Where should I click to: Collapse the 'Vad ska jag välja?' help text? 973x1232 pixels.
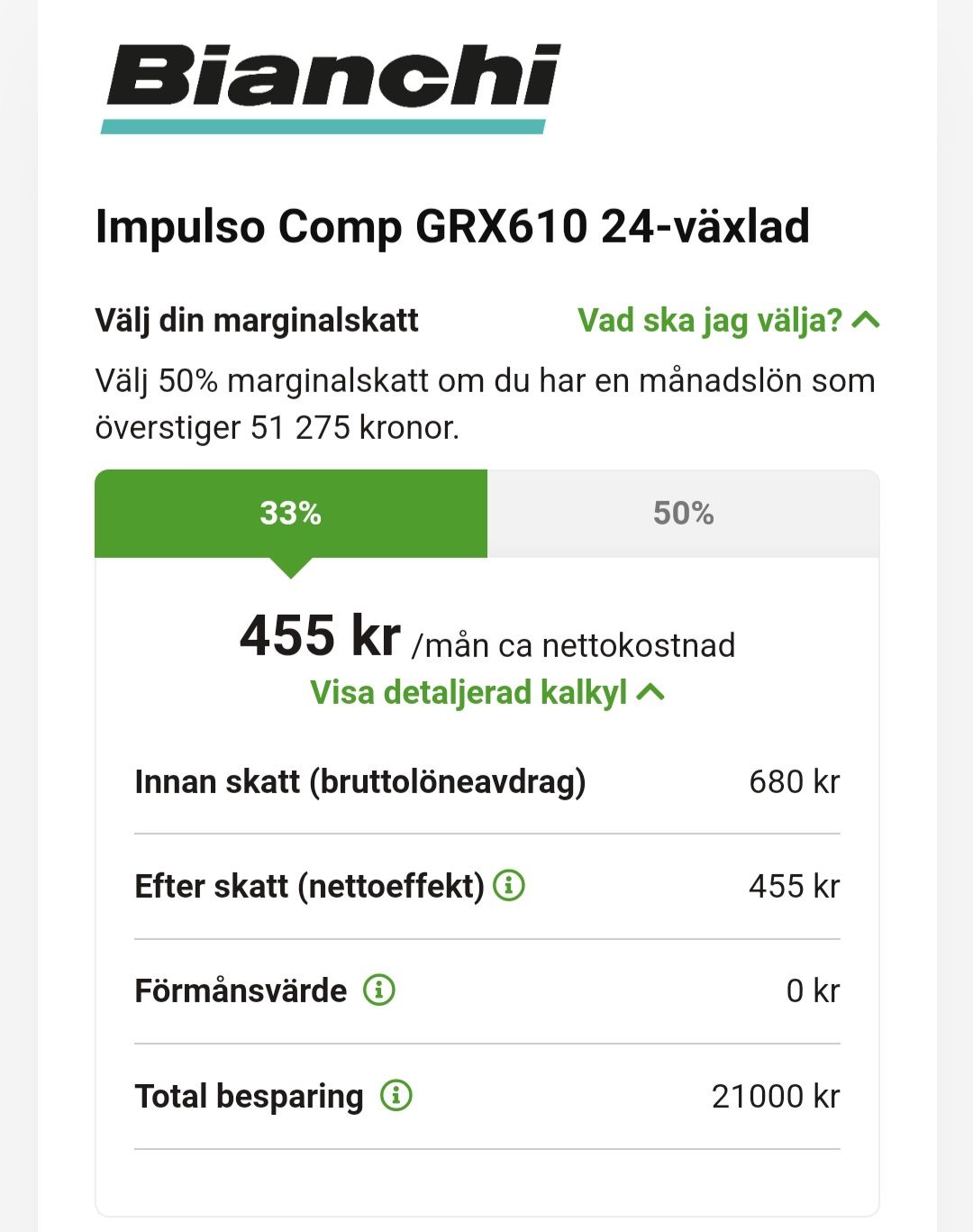[728, 320]
